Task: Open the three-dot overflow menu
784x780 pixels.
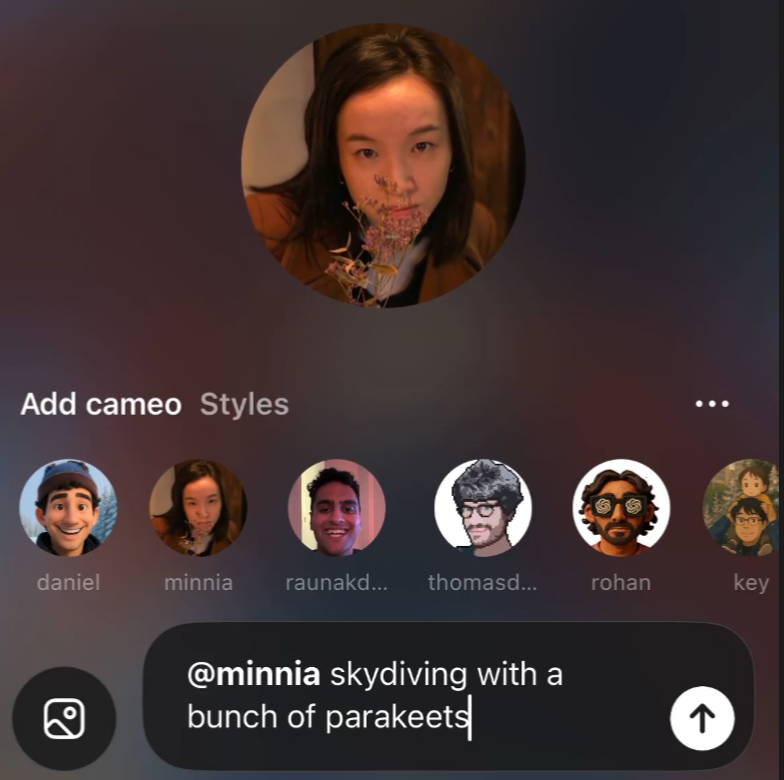Action: click(712, 404)
